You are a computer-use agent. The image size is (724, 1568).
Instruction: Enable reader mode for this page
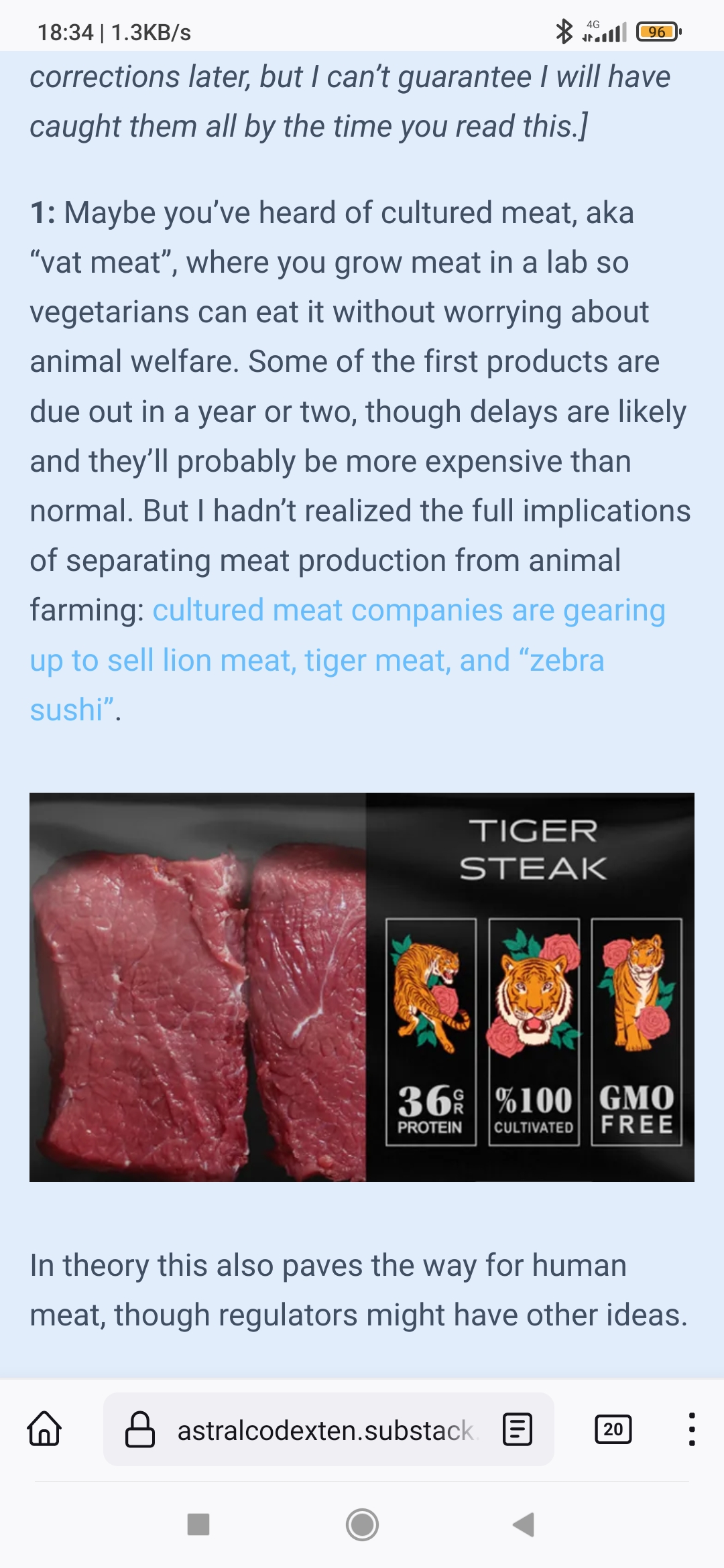tap(518, 1429)
